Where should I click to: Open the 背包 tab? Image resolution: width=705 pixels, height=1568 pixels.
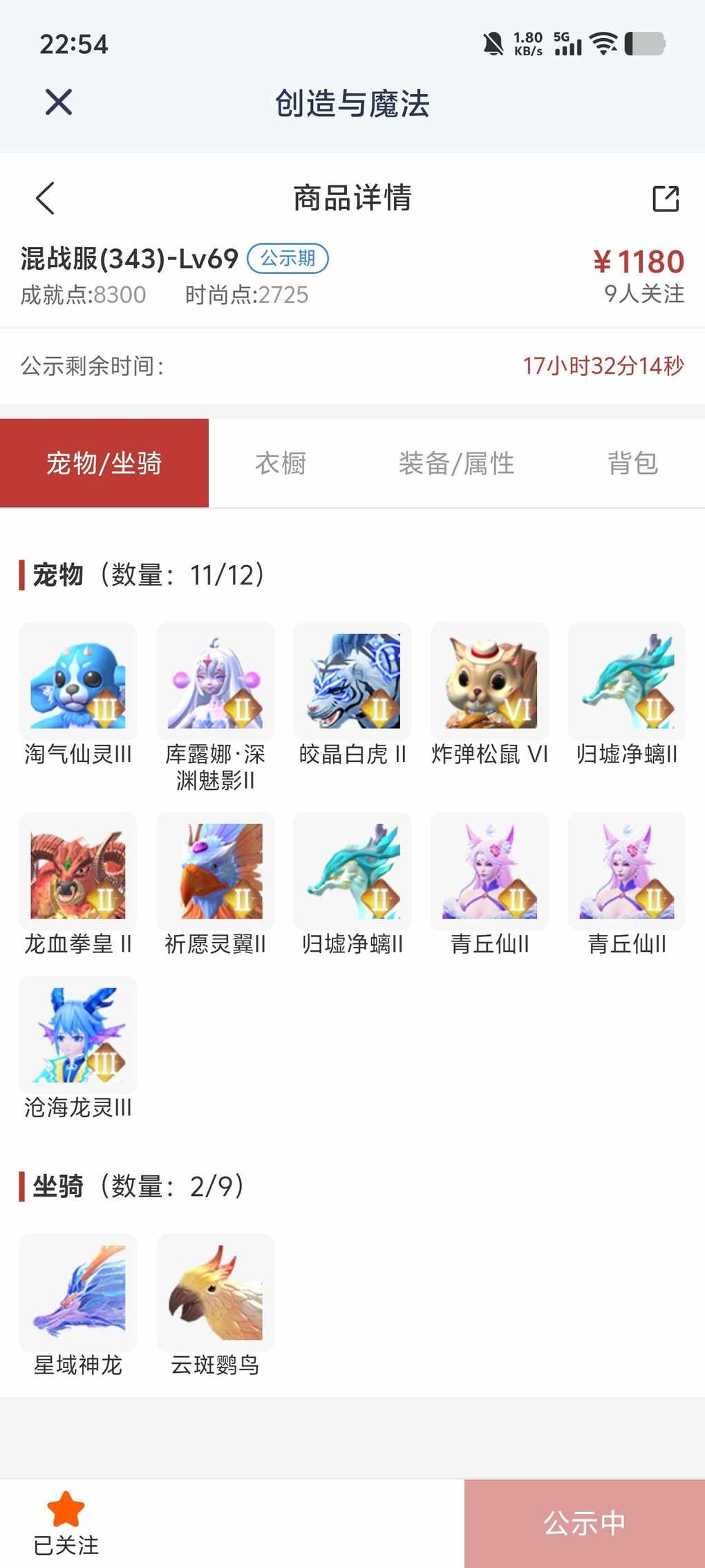(x=632, y=463)
